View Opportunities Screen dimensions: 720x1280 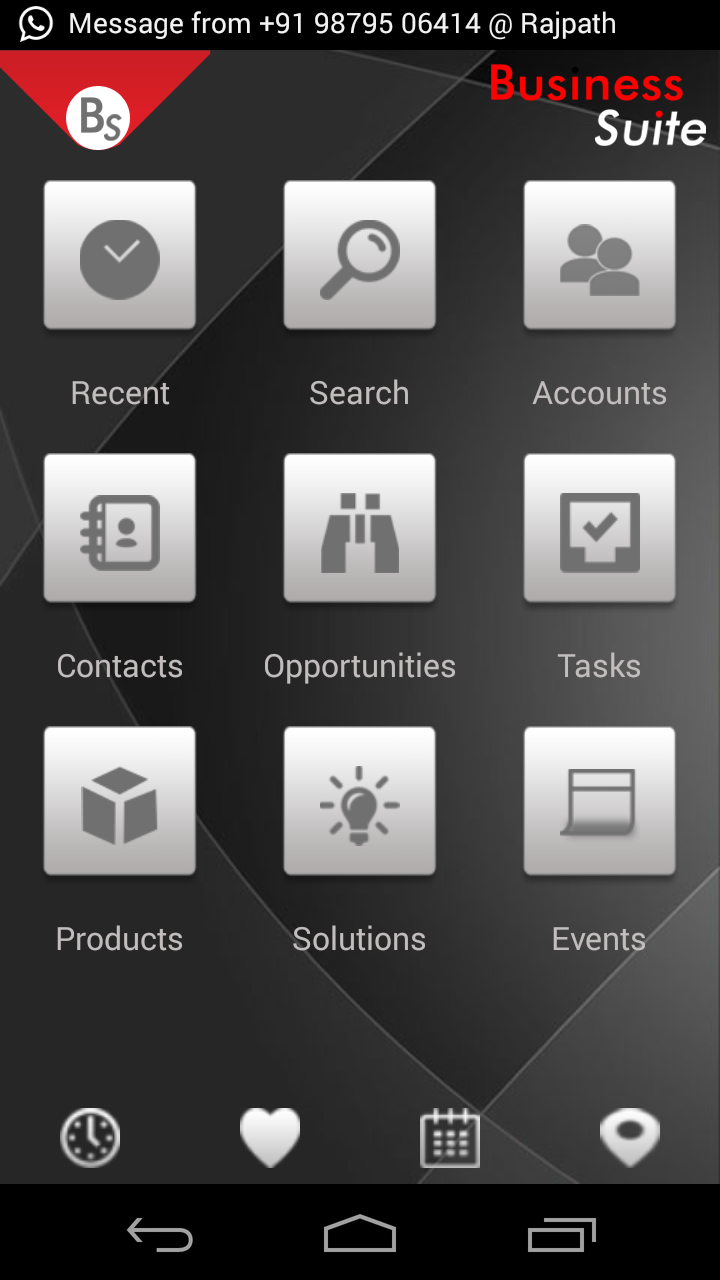[x=360, y=529]
